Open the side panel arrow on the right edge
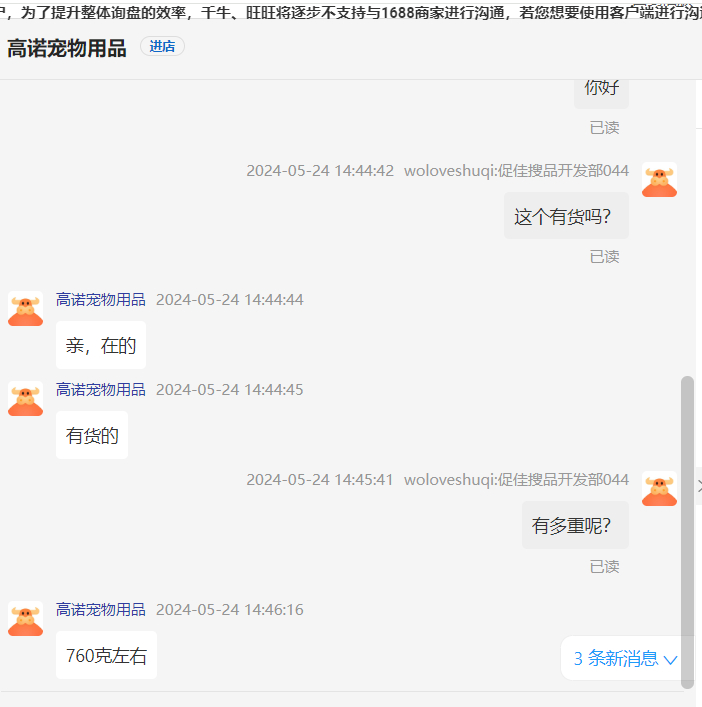The width and height of the screenshot is (702, 707). click(x=698, y=485)
